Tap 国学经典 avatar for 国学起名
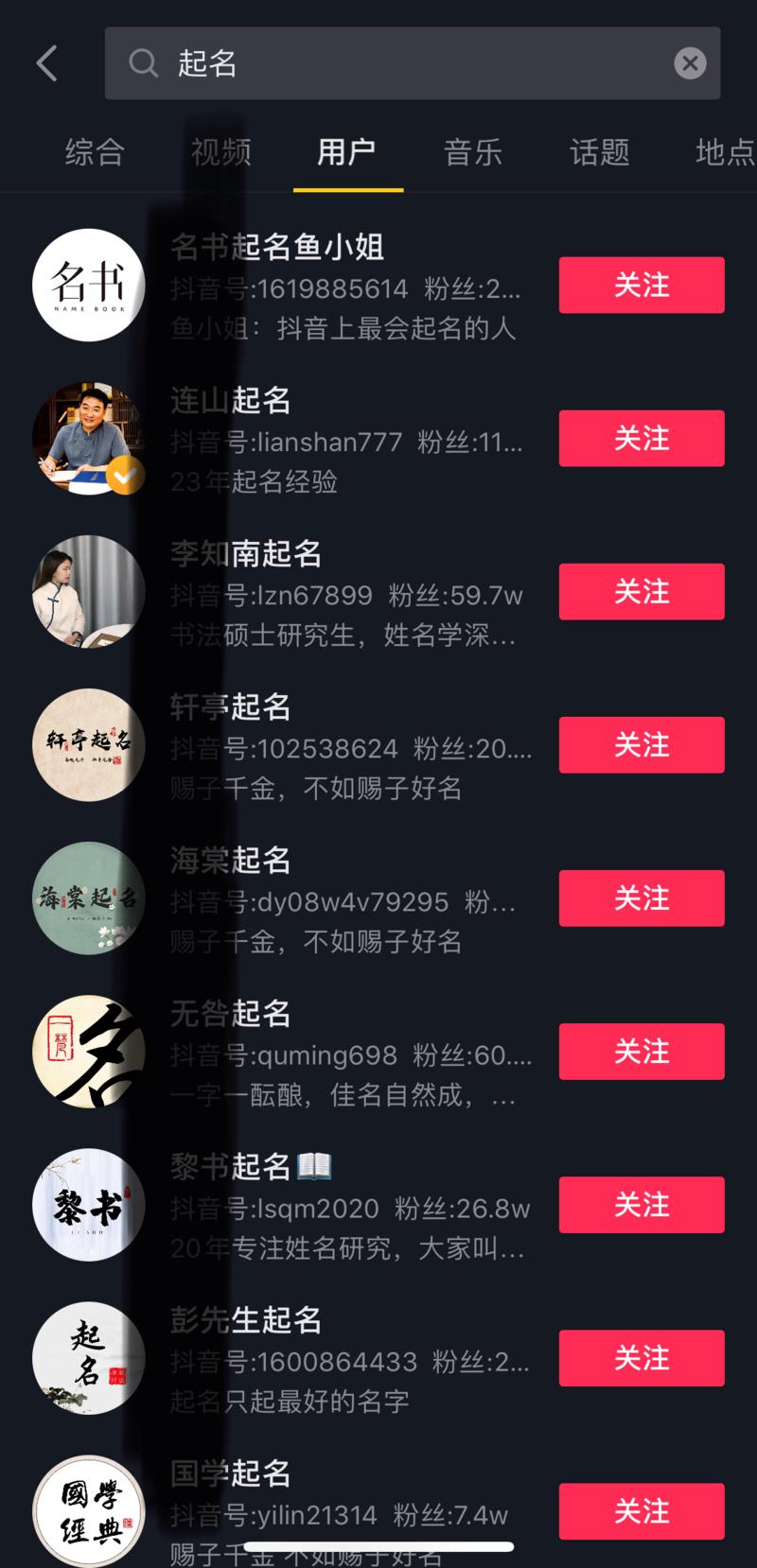 [x=88, y=1511]
